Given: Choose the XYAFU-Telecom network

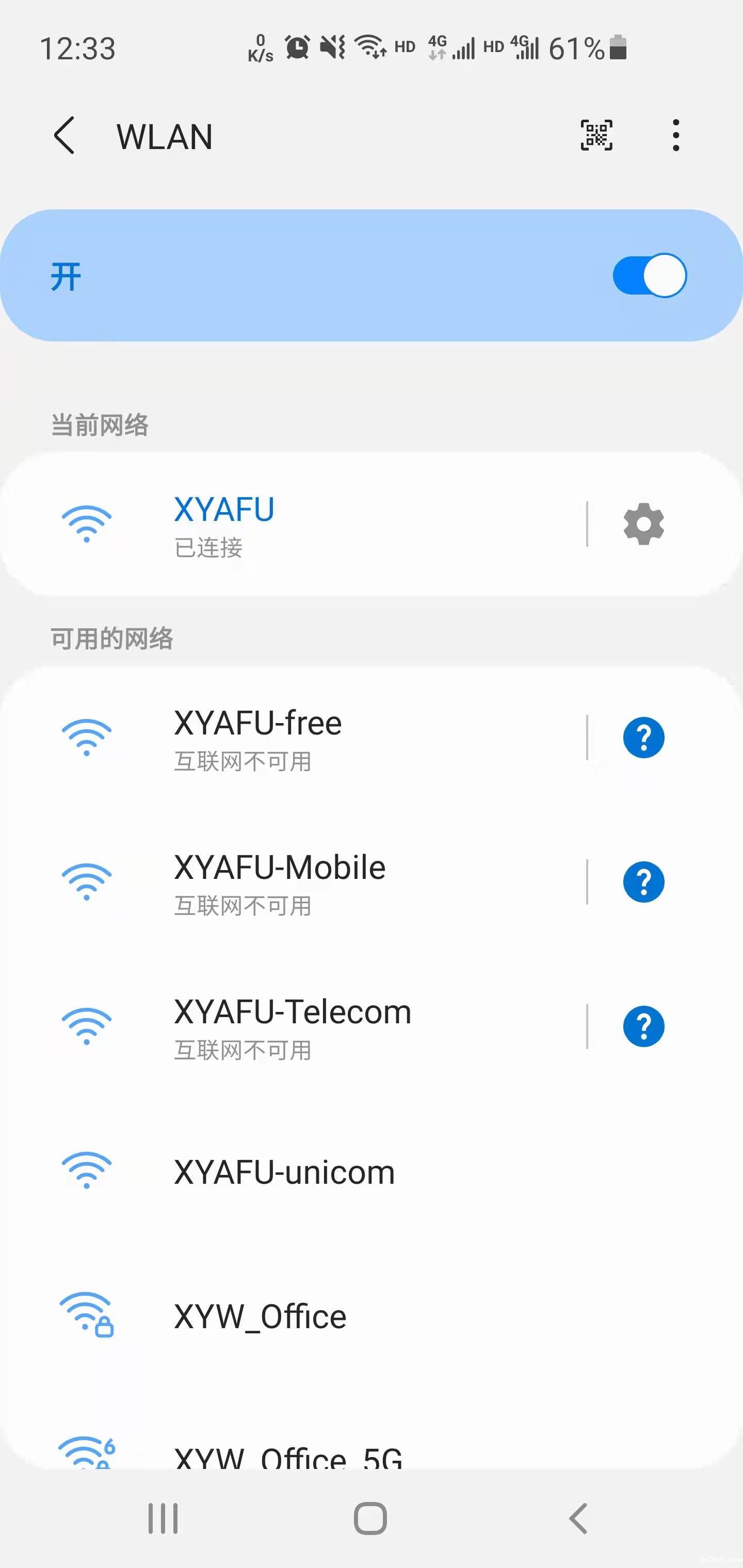Looking at the screenshot, I should [x=304, y=1027].
